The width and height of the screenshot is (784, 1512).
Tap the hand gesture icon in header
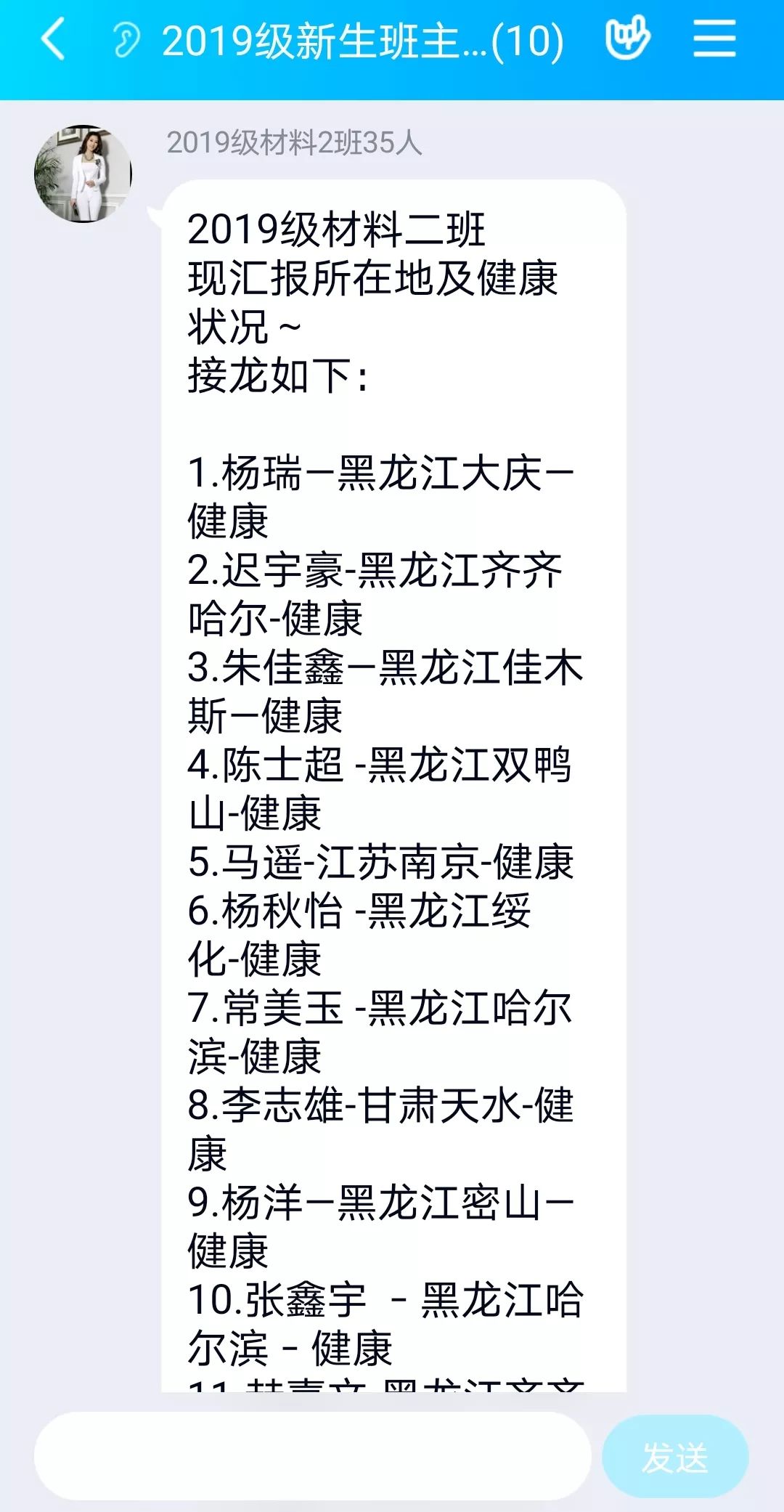(x=628, y=38)
